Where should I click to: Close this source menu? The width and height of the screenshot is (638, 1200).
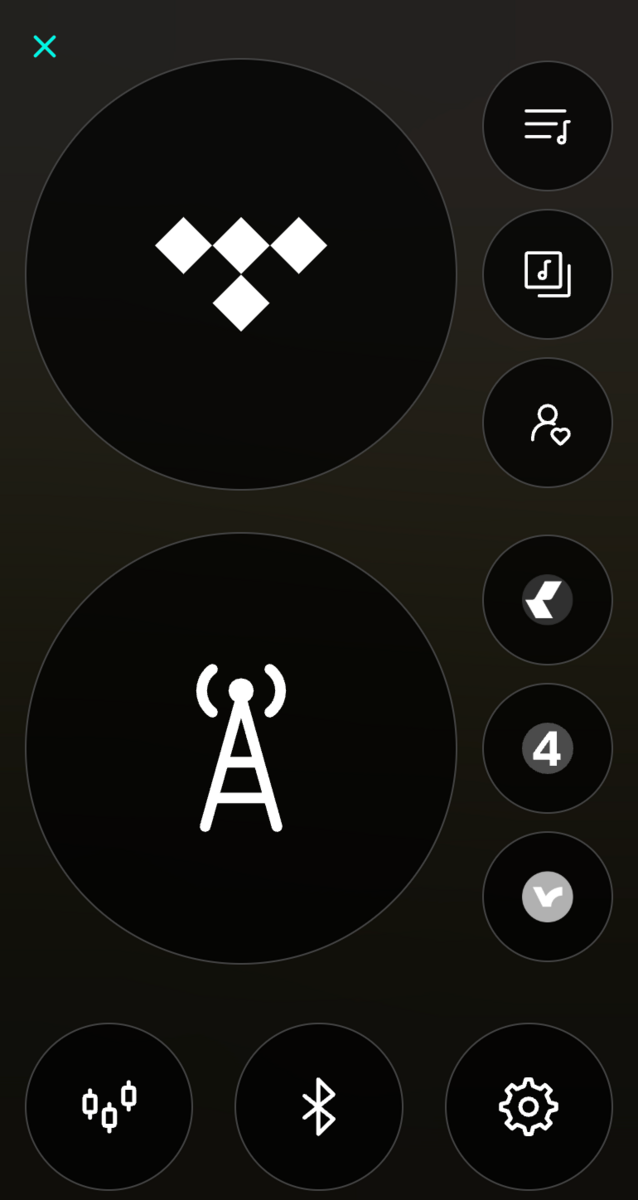pyautogui.click(x=45, y=46)
